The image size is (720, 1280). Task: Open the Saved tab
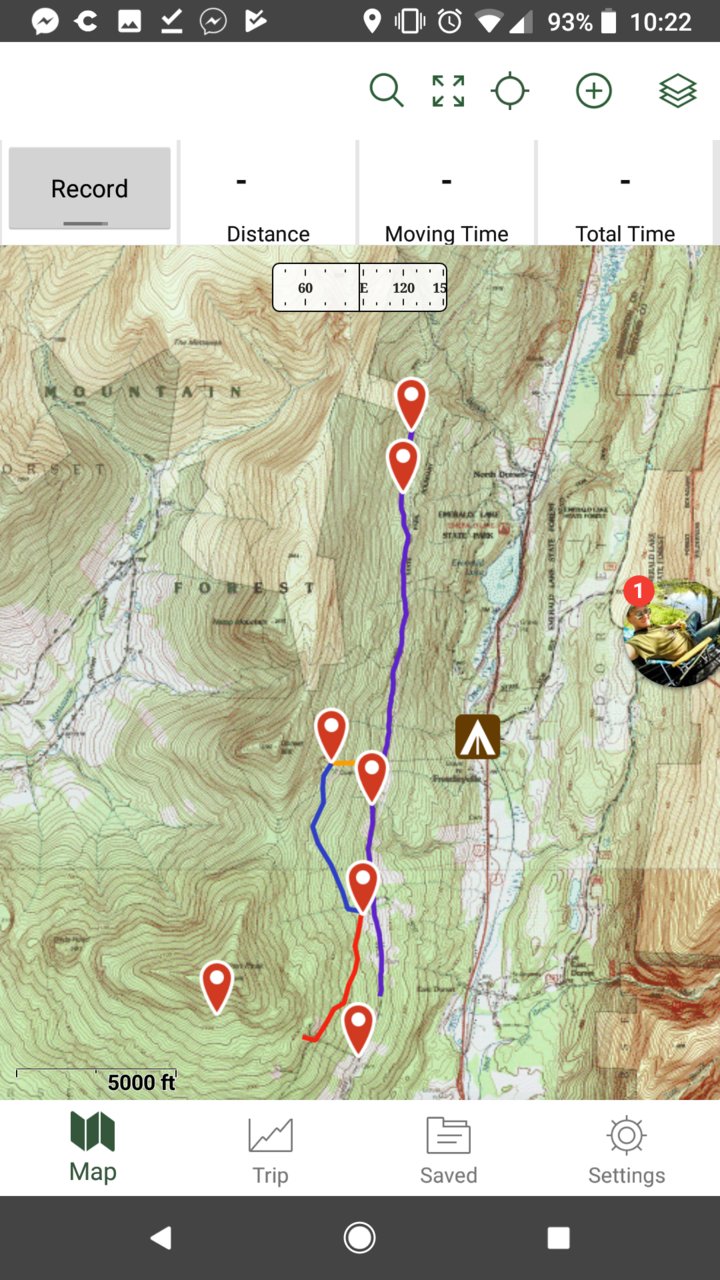click(x=448, y=1151)
